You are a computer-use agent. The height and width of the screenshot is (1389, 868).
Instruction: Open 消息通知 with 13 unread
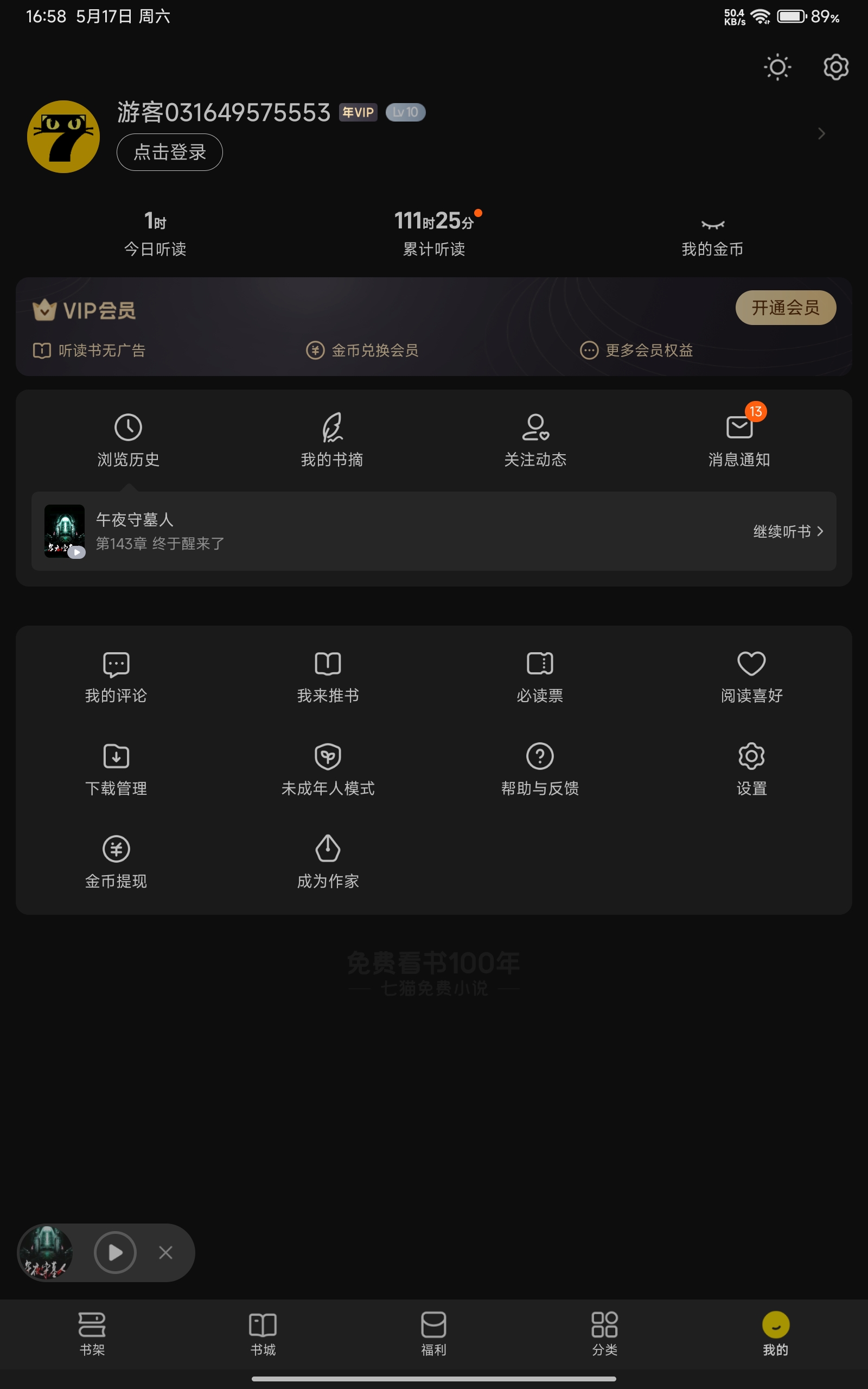coord(739,440)
